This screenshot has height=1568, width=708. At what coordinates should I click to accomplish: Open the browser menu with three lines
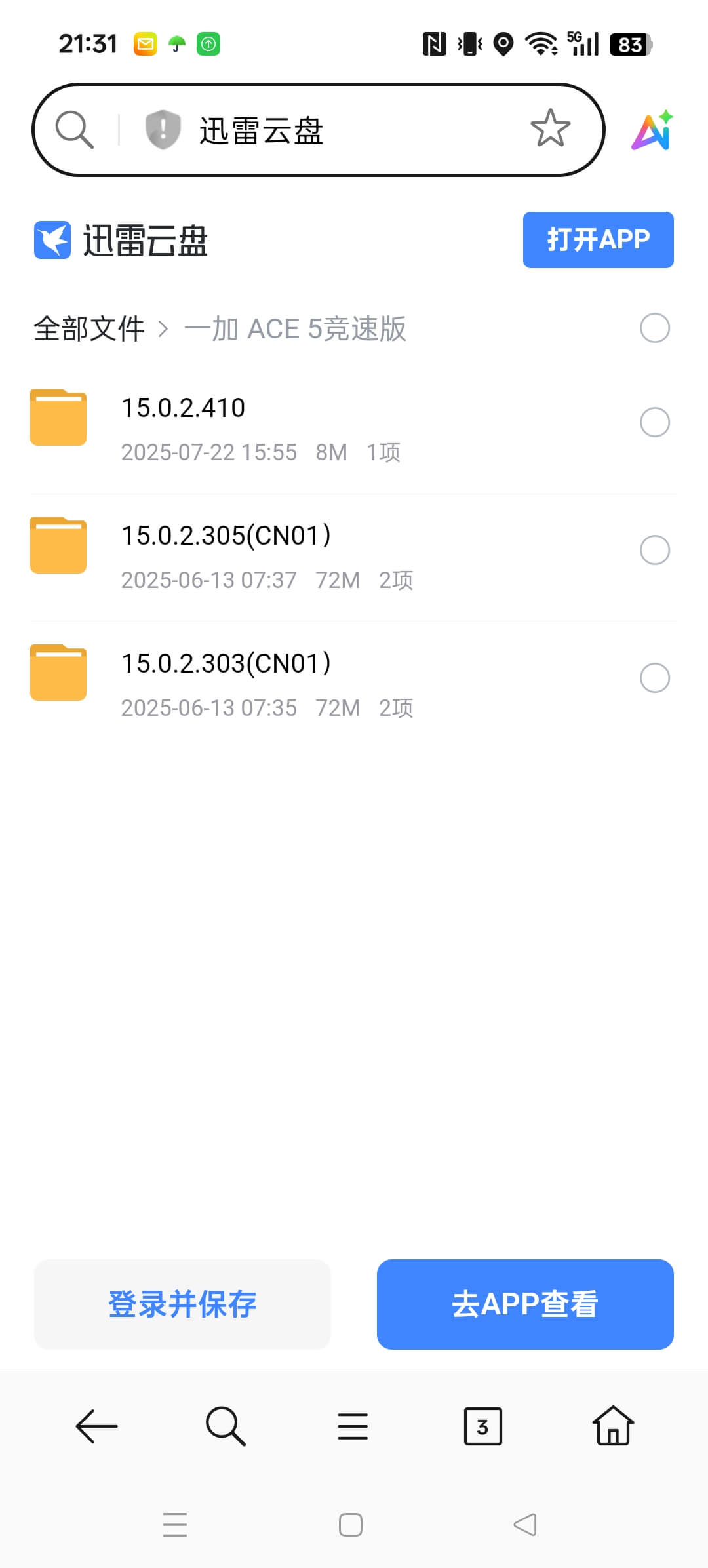pos(353,1426)
